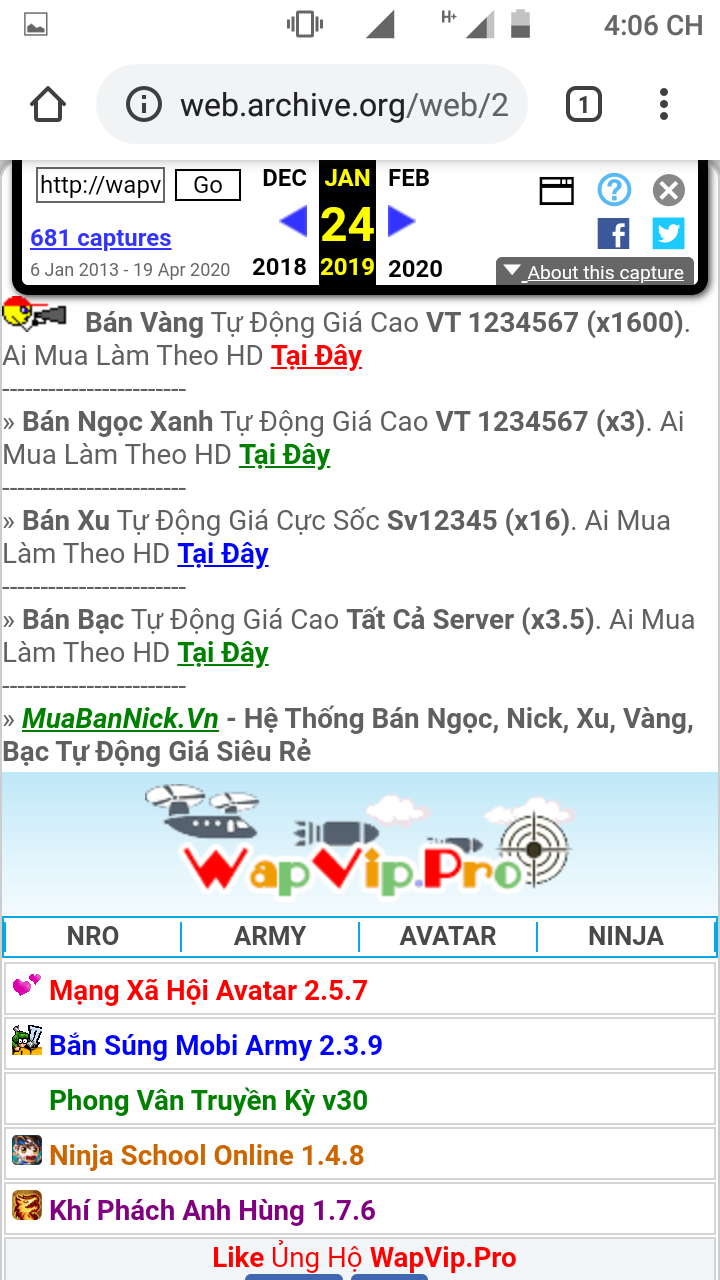The image size is (720, 1280).
Task: Share this capture on Twitter
Action: pos(668,234)
